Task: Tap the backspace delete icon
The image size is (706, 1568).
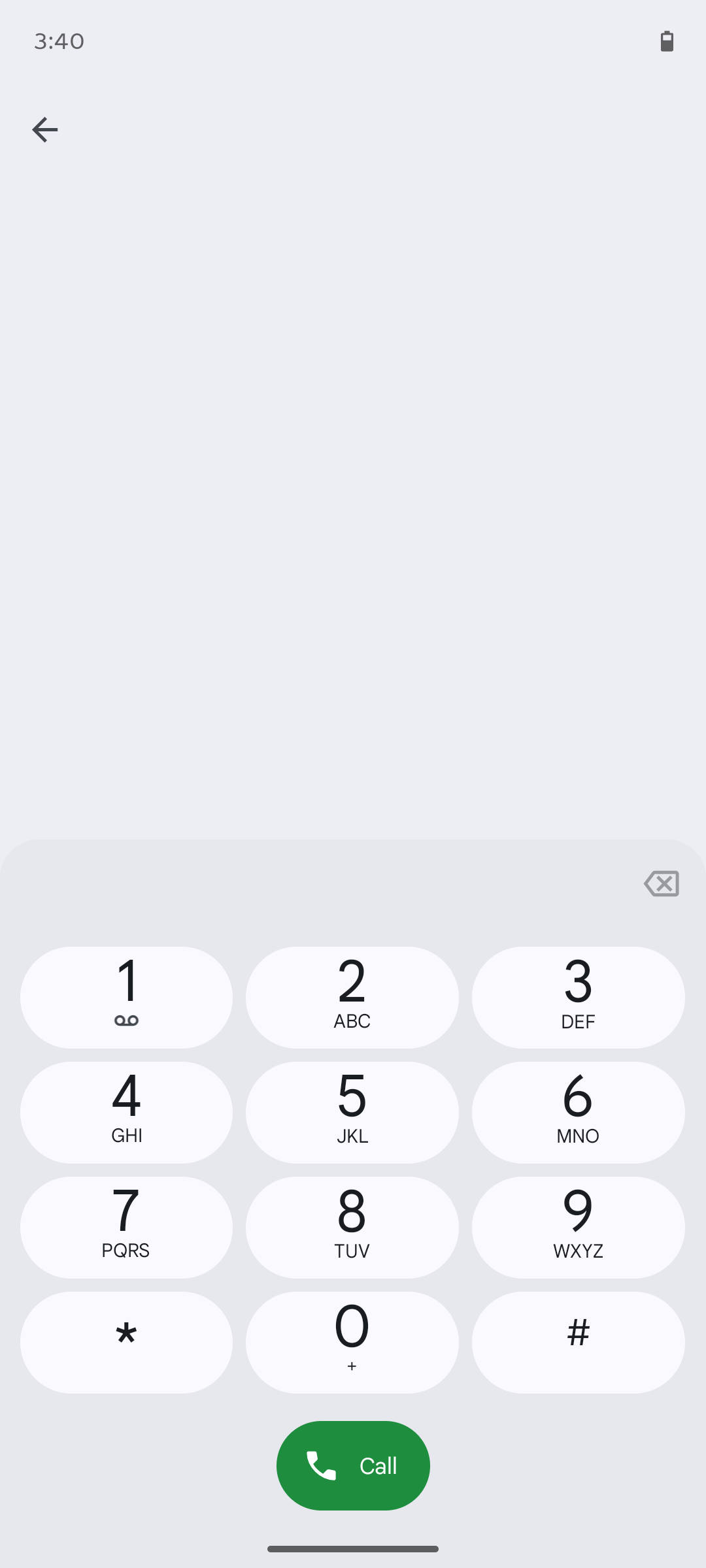Action: (x=662, y=883)
